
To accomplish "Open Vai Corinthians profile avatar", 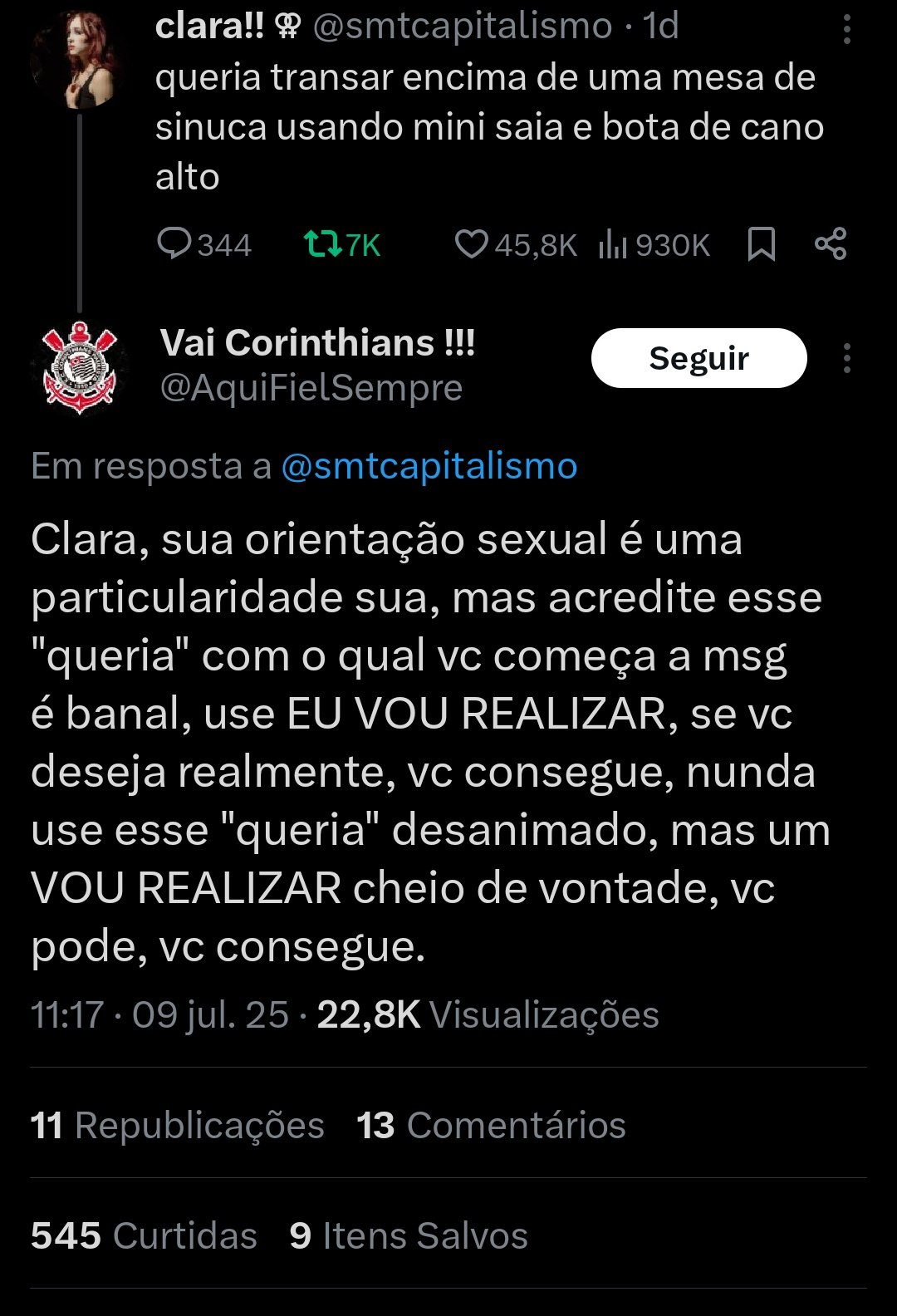I will point(79,367).
